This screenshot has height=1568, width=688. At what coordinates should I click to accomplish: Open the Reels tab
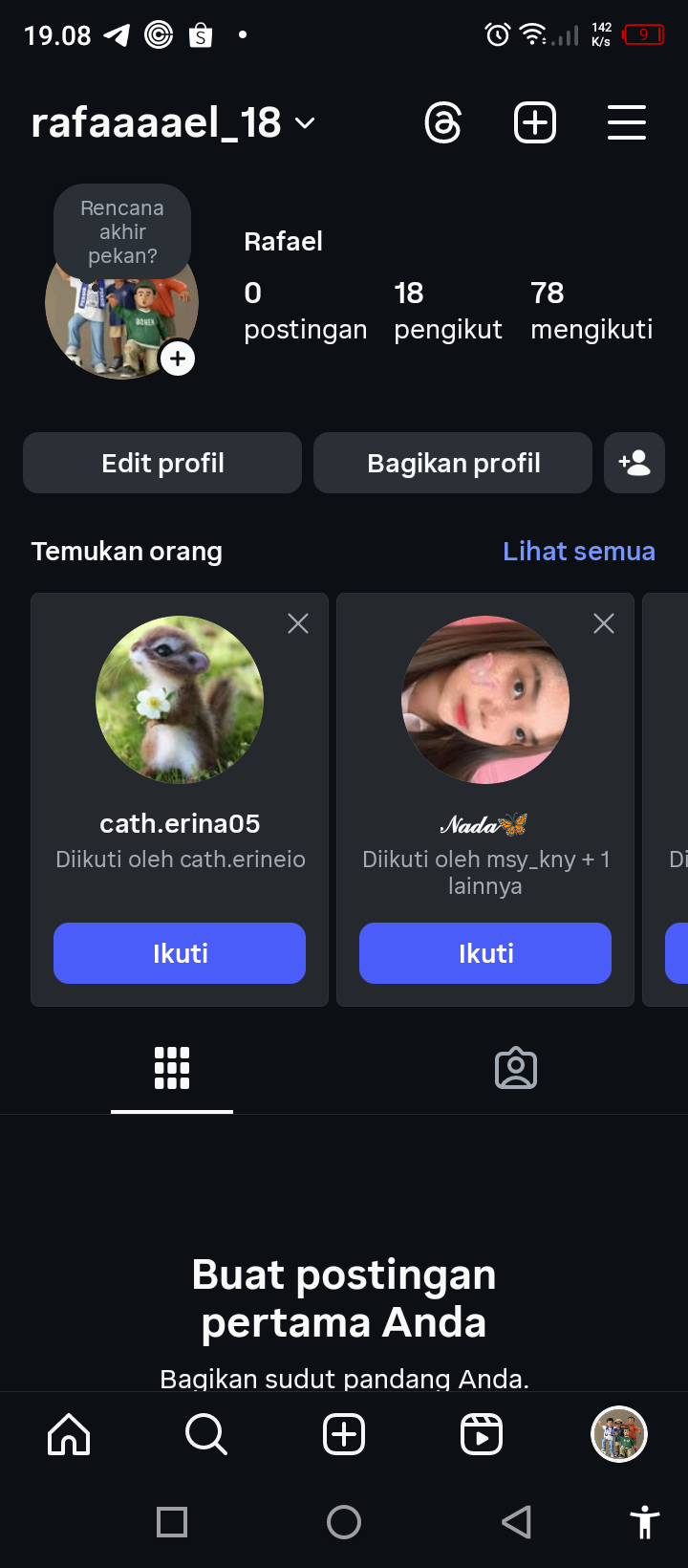point(482,1434)
